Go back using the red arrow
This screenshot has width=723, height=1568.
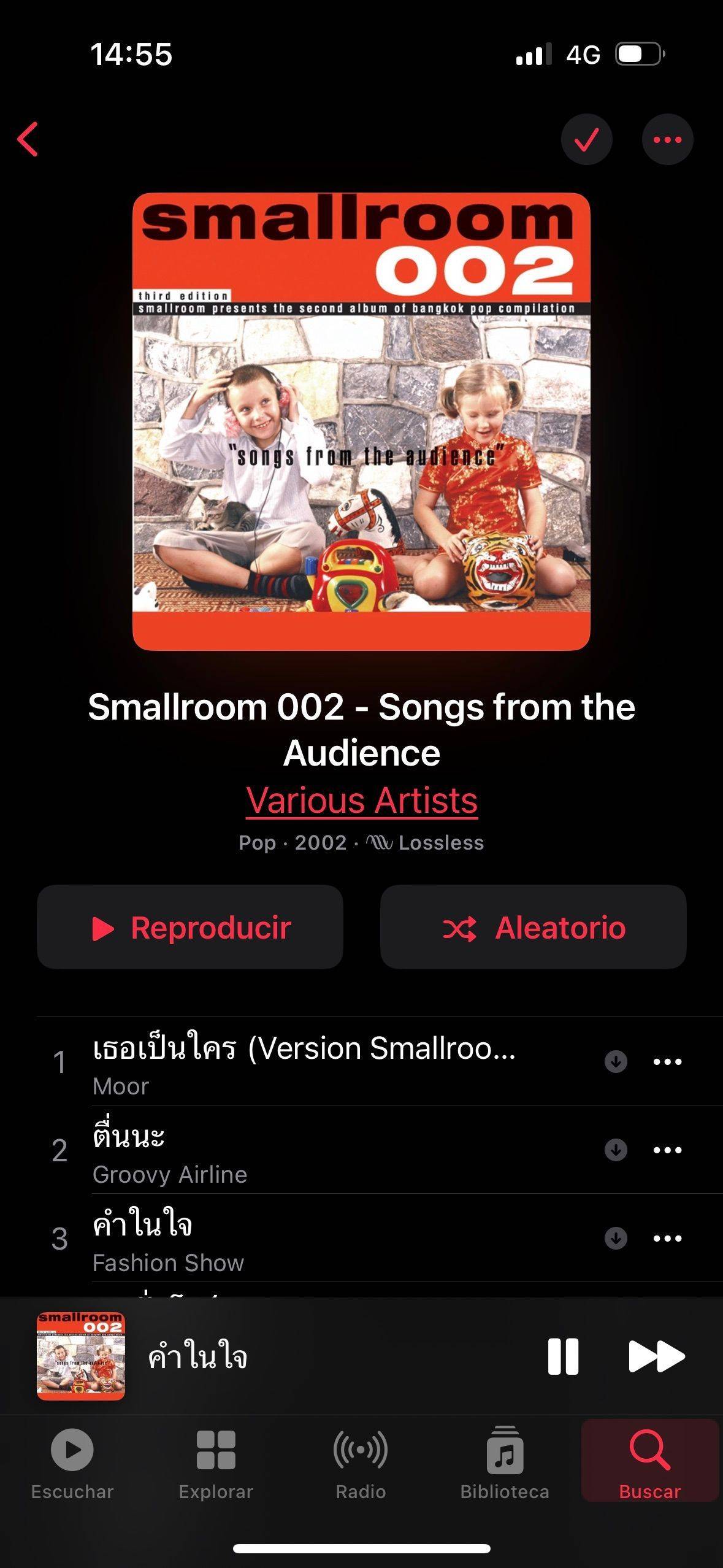pos(28,139)
